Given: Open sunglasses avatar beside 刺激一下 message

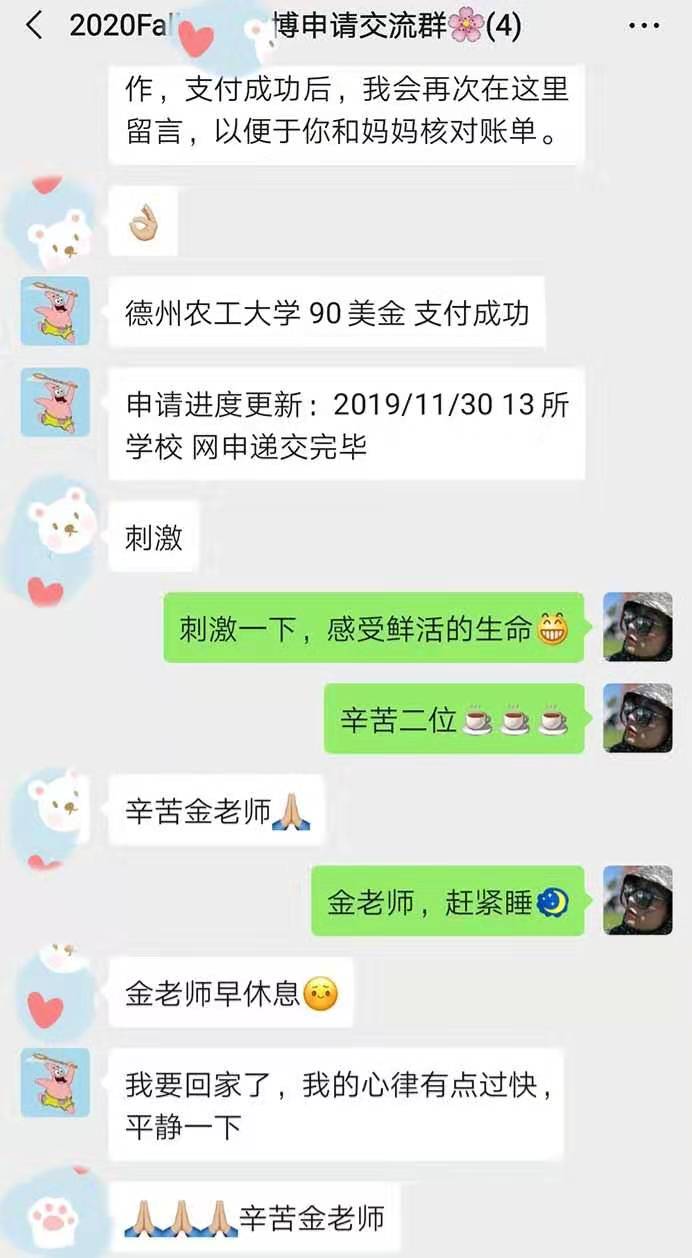Looking at the screenshot, I should (637, 627).
